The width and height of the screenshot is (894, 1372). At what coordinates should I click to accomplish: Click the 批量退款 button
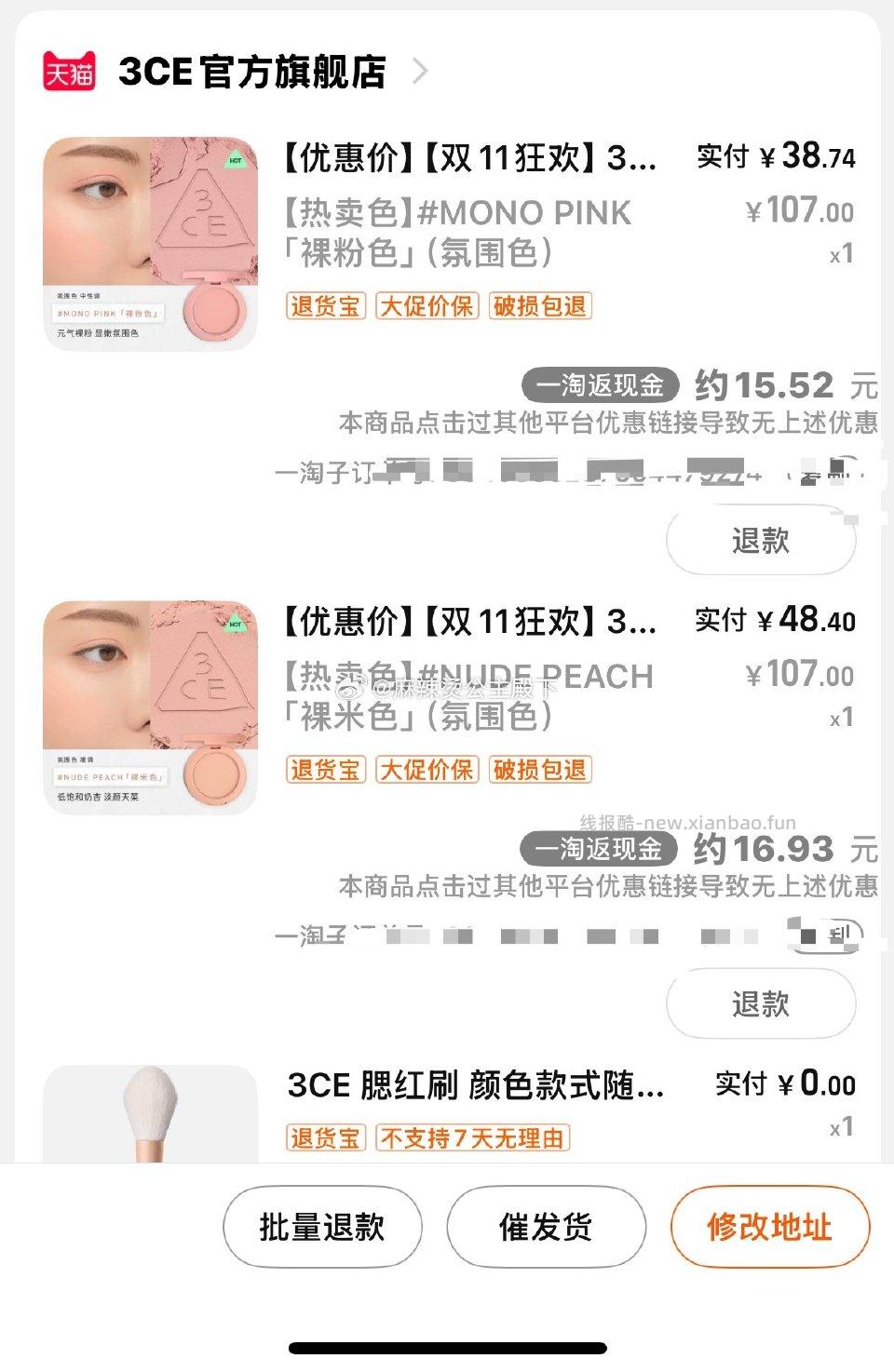pos(322,1228)
